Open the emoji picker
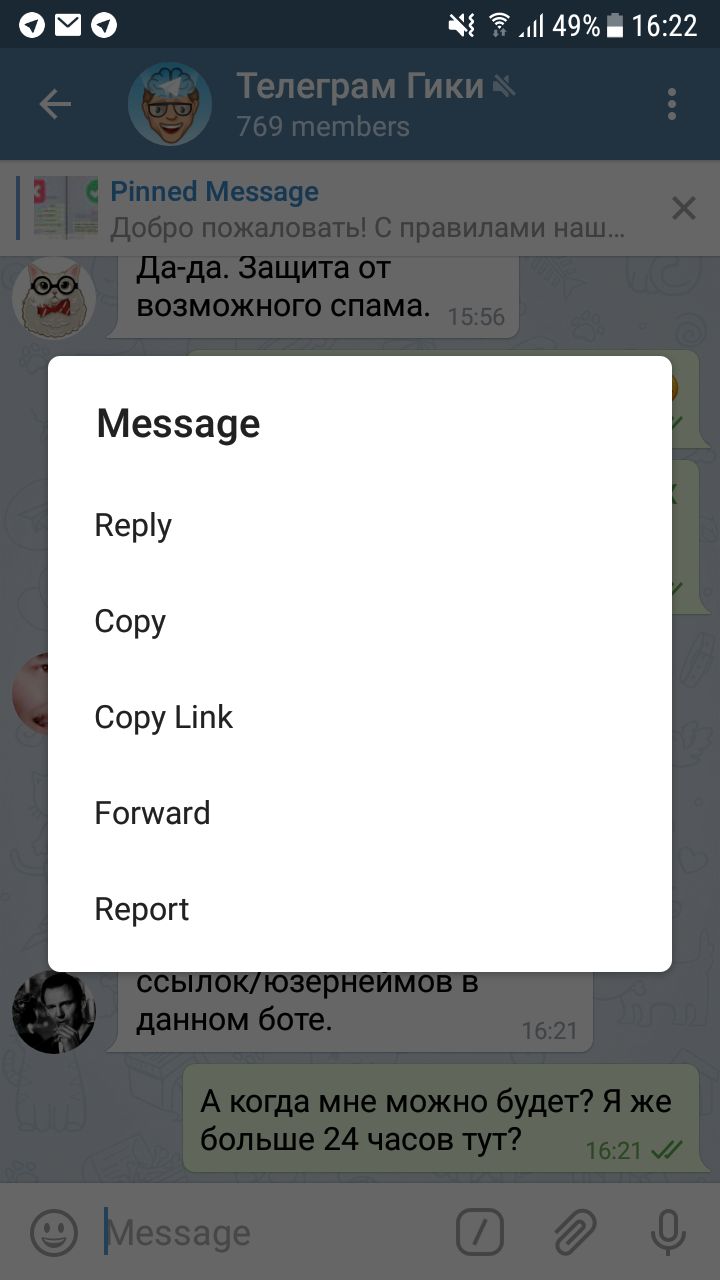720x1280 pixels. [x=53, y=1232]
